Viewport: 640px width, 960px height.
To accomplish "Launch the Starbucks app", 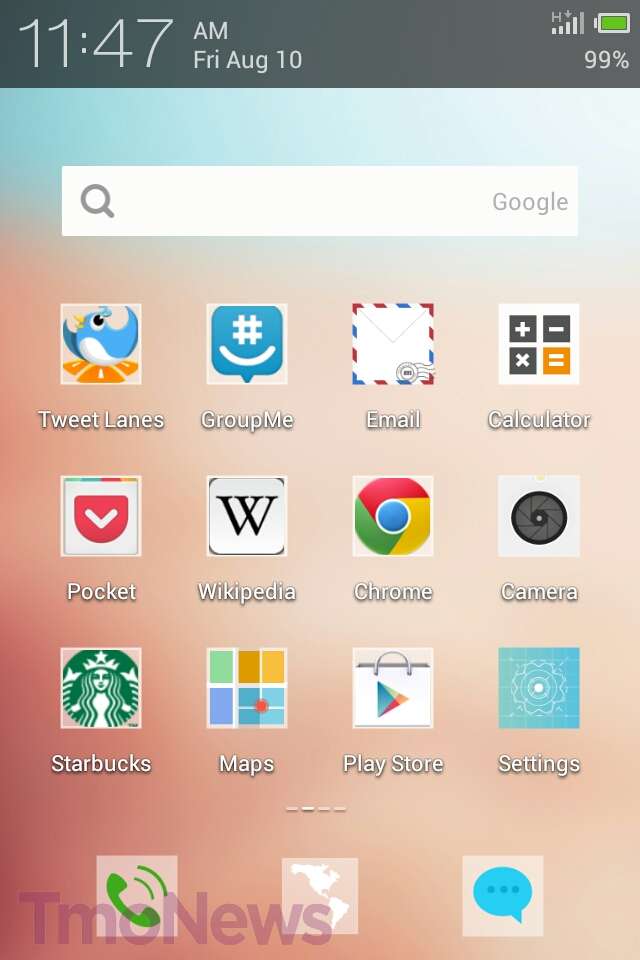I will pos(101,688).
